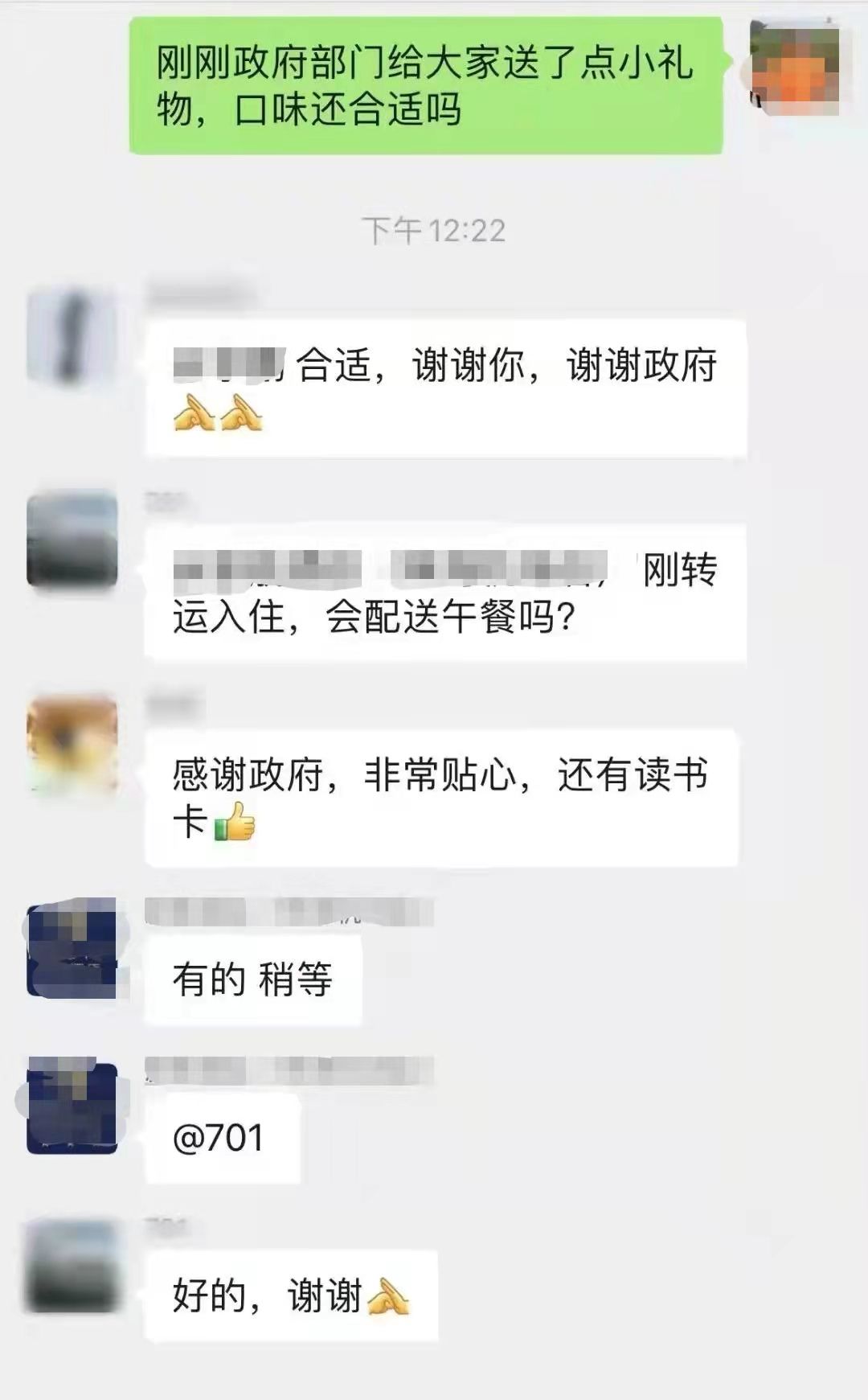The height and width of the screenshot is (1400, 868).
Task: Tap avatar beside 合适，谢谢你，谢谢政府 message
Action: [72, 336]
